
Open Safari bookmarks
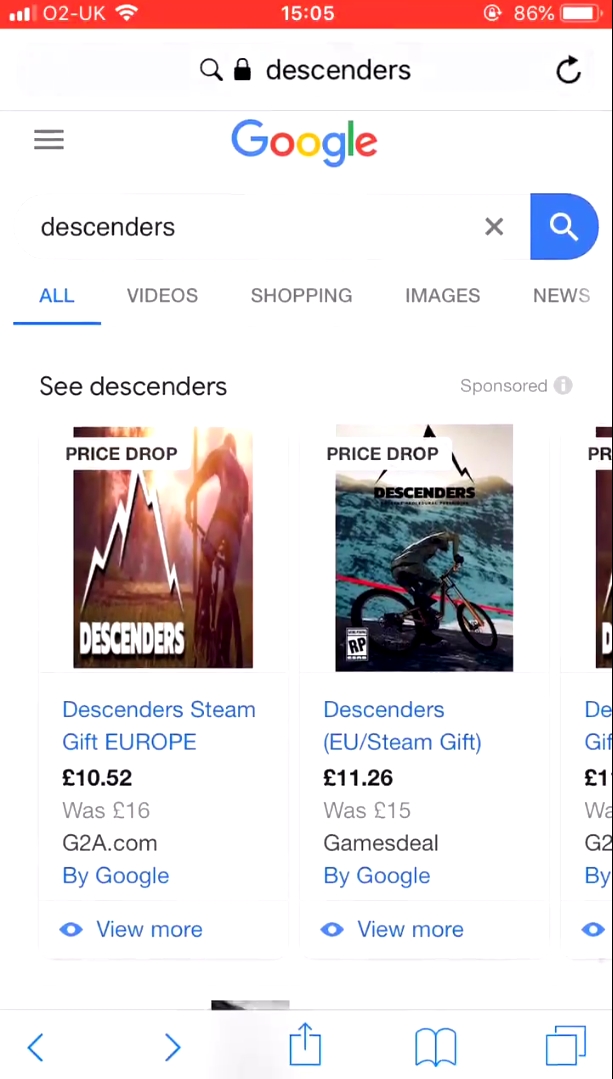tap(435, 1047)
